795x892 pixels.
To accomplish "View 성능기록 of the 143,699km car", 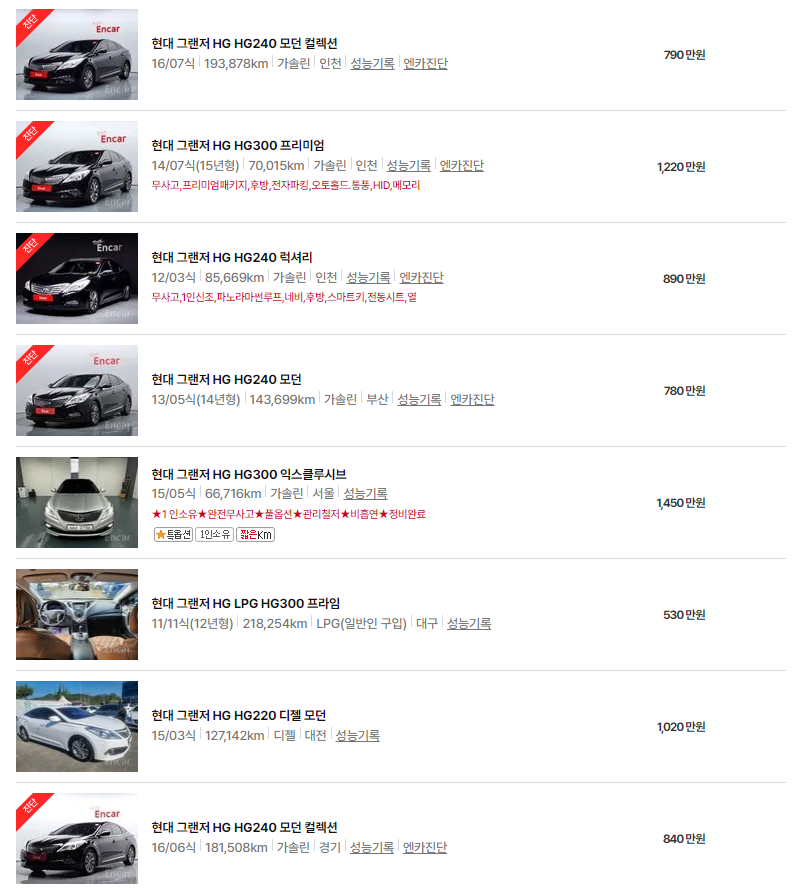I will (x=419, y=399).
